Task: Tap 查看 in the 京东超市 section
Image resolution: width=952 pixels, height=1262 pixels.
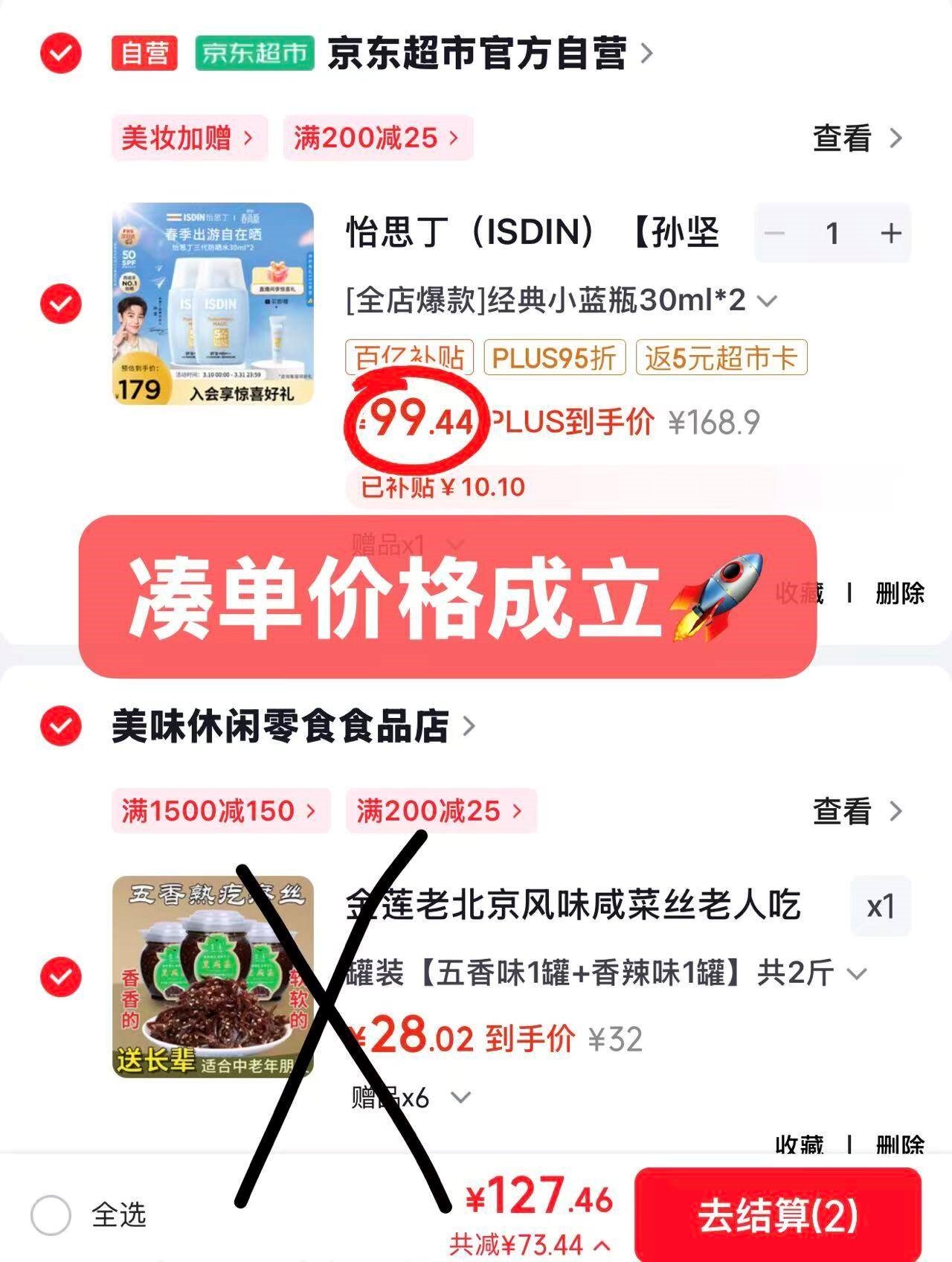Action: coord(856,138)
